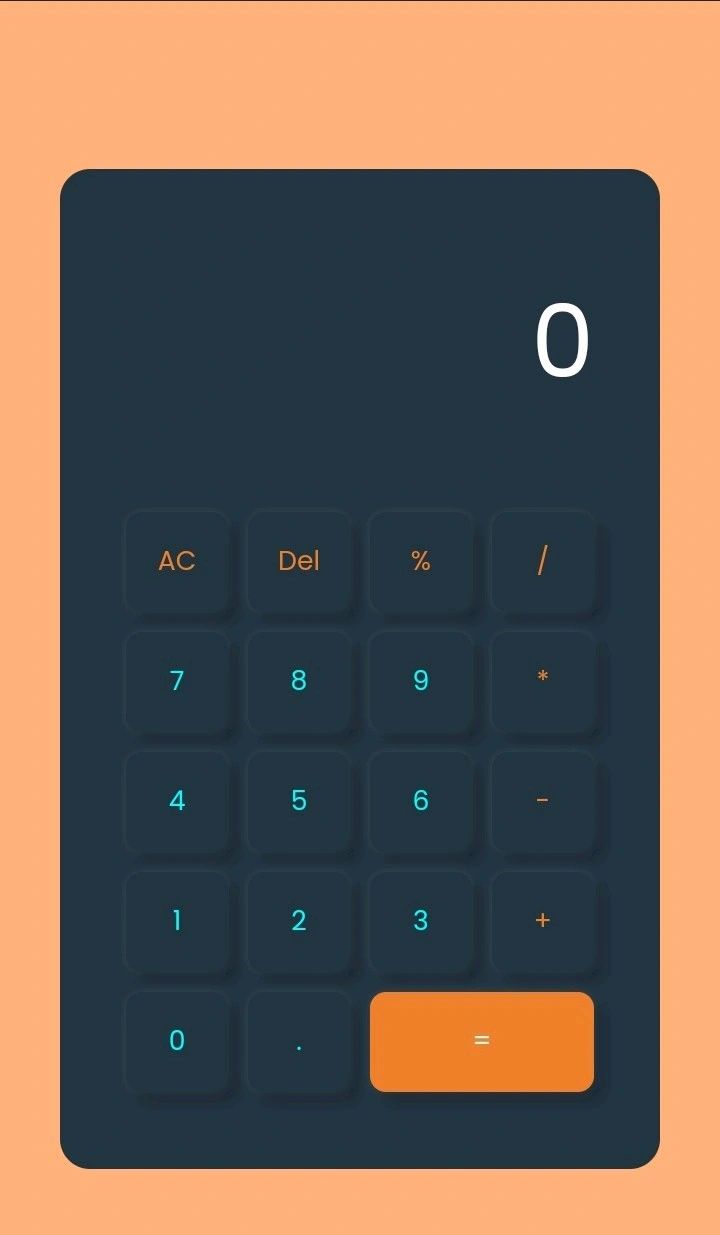The image size is (720, 1235).
Task: Choose the minus operator
Action: tap(543, 801)
